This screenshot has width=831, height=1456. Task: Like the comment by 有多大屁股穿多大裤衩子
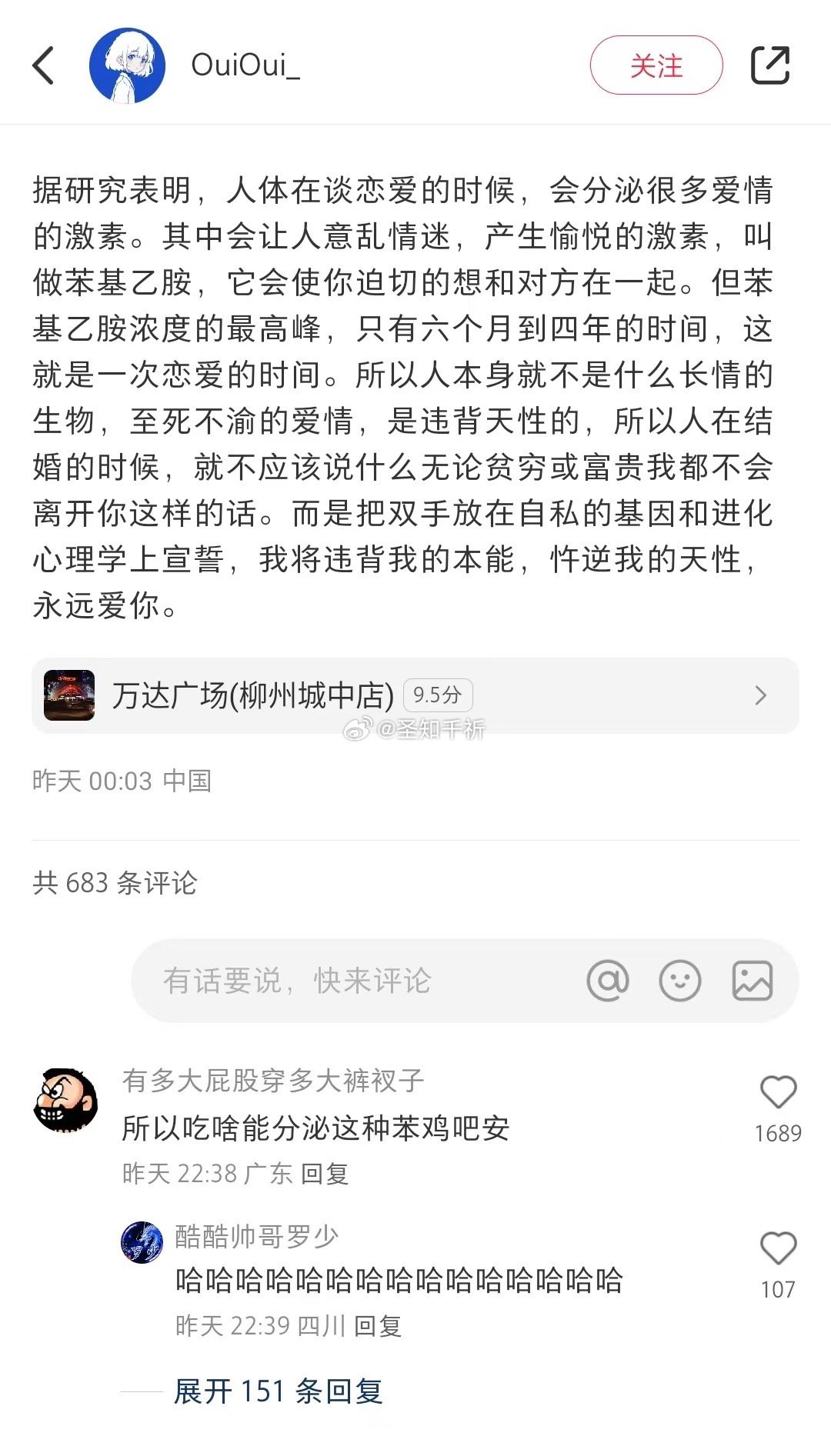(778, 1092)
